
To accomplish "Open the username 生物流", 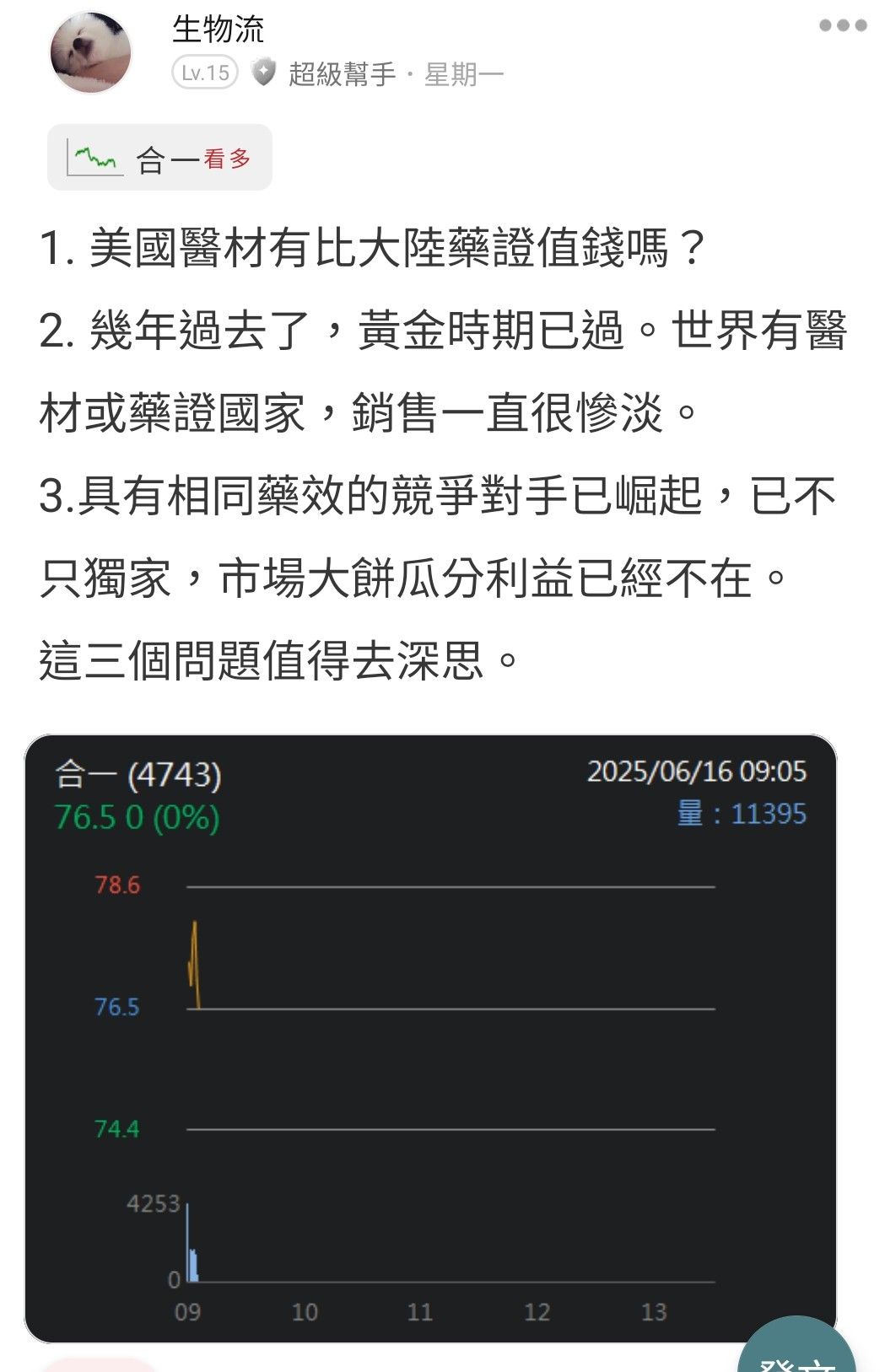I will pos(218,30).
